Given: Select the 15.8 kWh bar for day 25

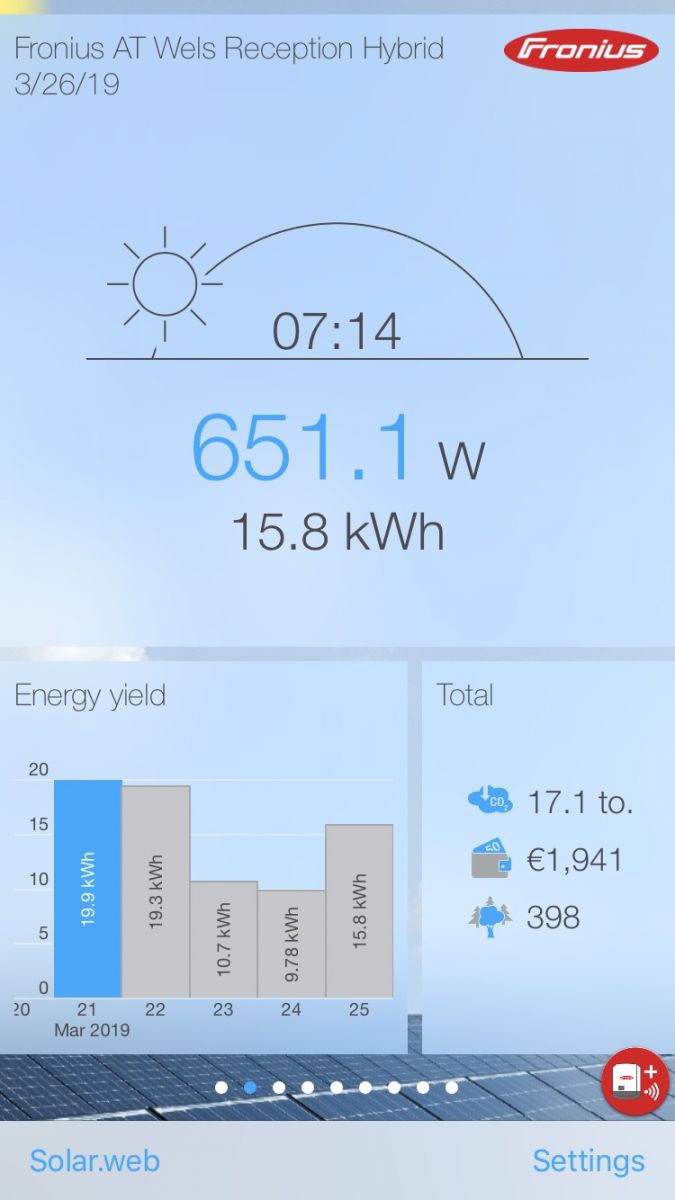Looking at the screenshot, I should coord(359,911).
